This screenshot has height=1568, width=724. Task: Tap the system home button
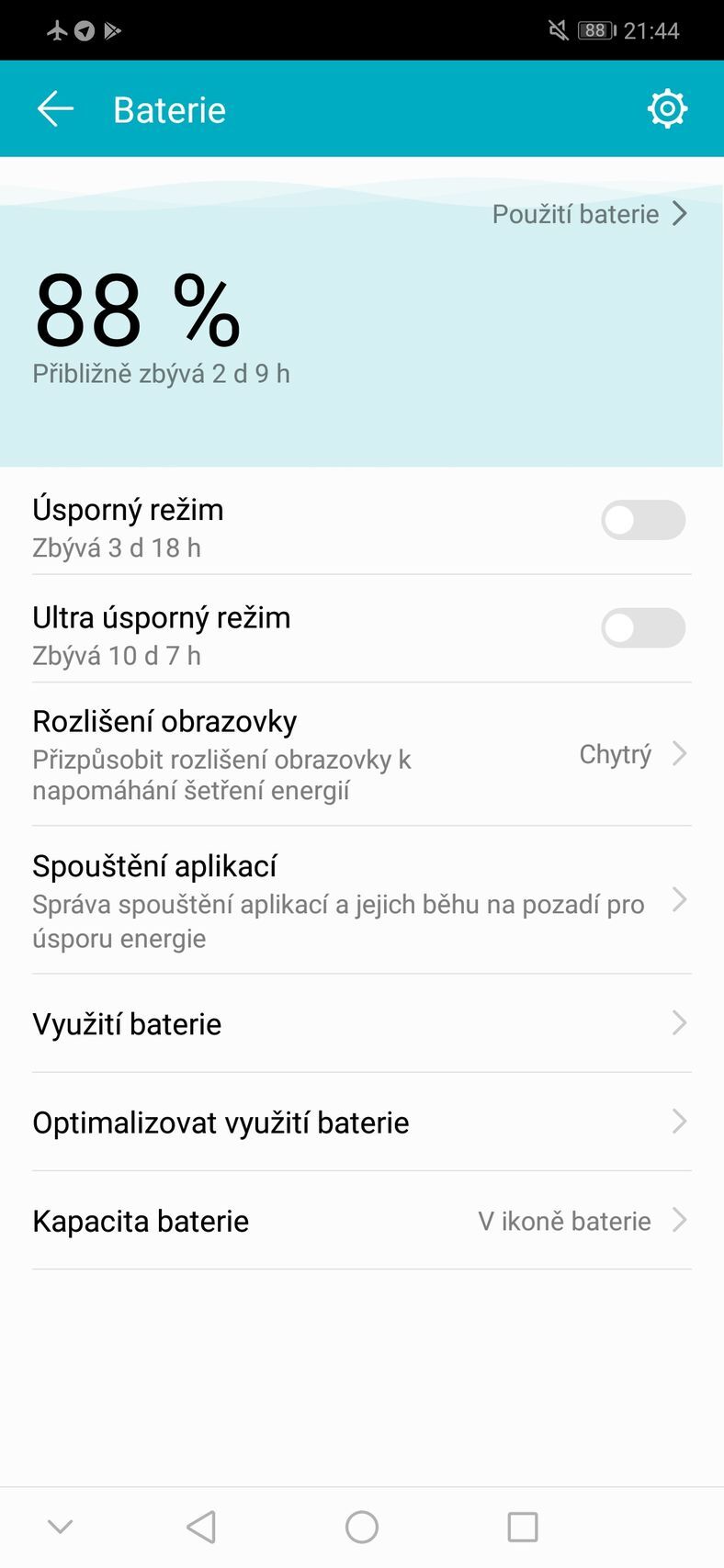coord(362,1527)
